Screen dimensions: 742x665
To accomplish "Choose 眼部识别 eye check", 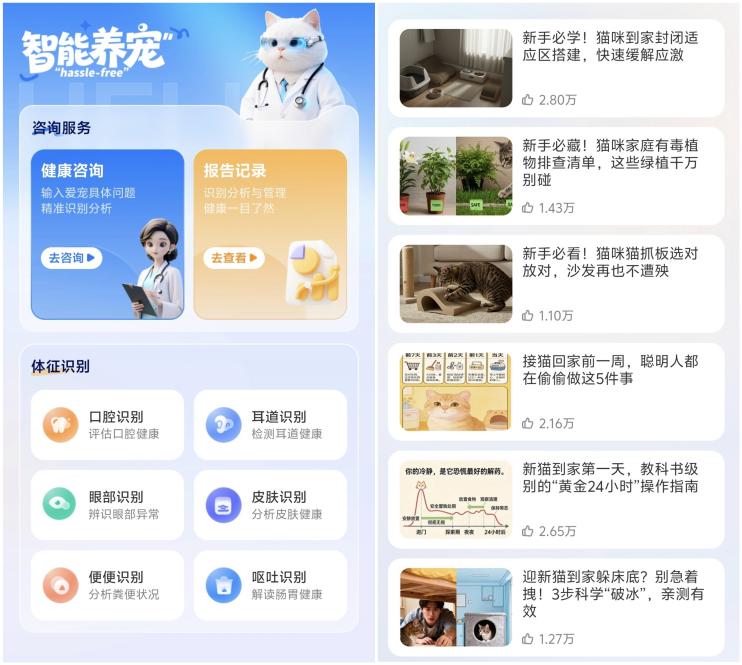I will coord(107,505).
